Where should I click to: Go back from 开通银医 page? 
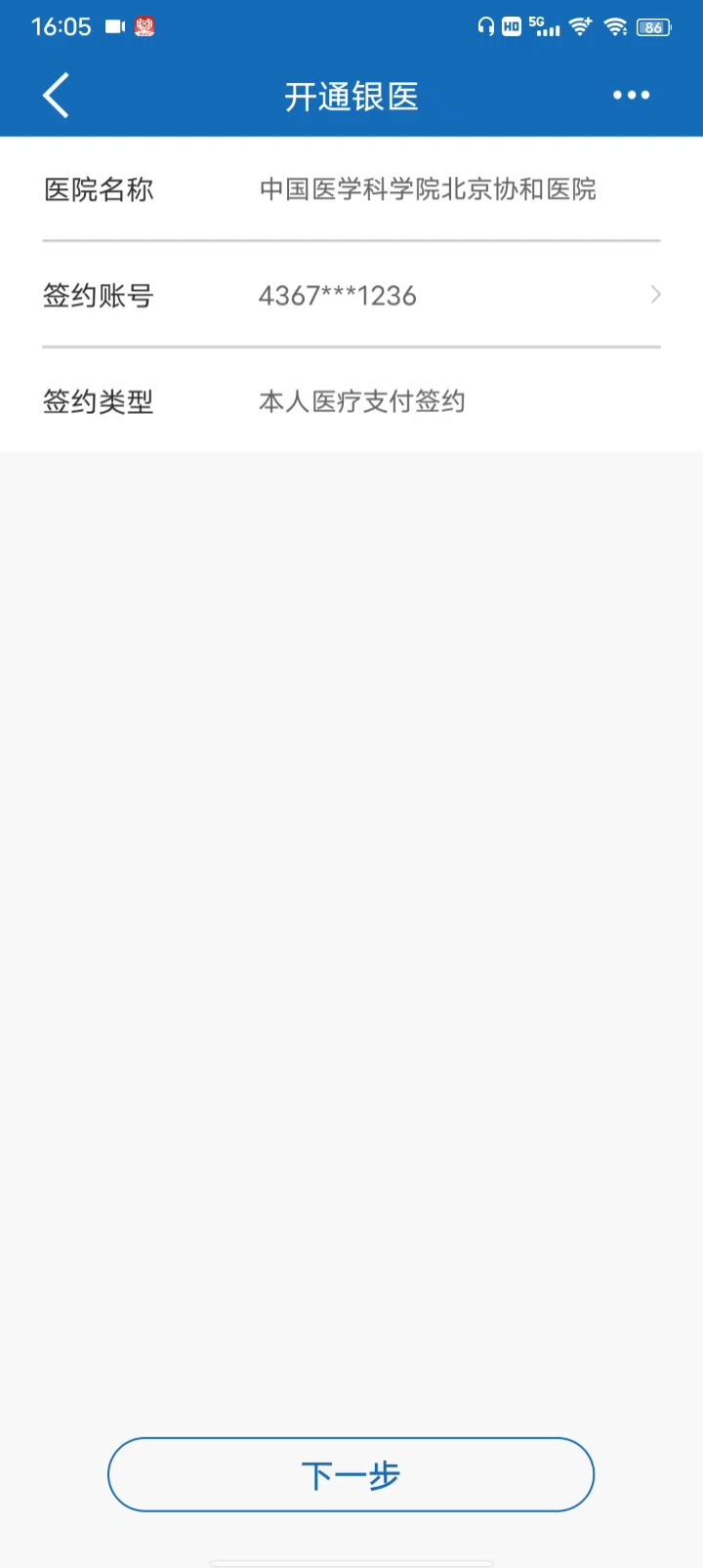(57, 96)
